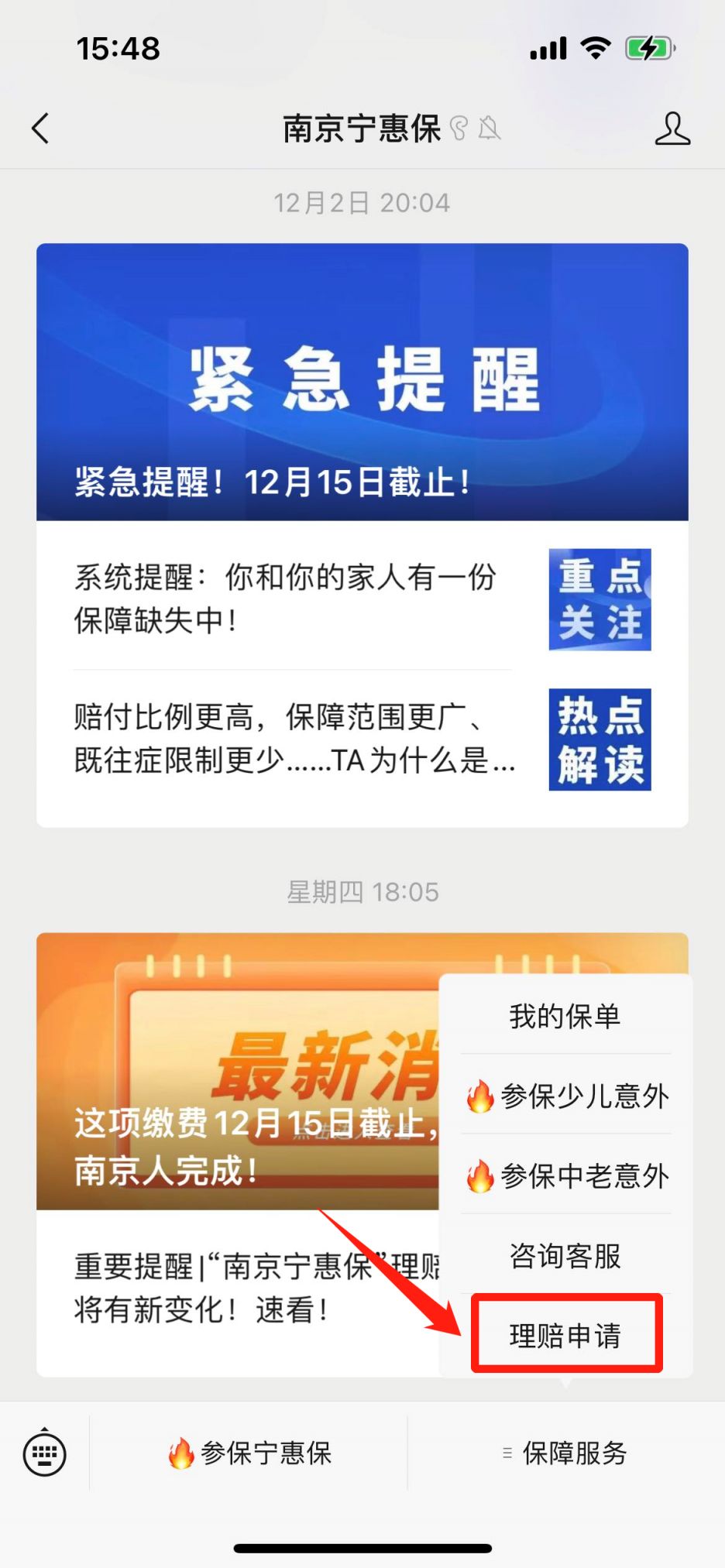The height and width of the screenshot is (1568, 725).
Task: Tap 理赔申请 to file a claim
Action: [565, 1335]
